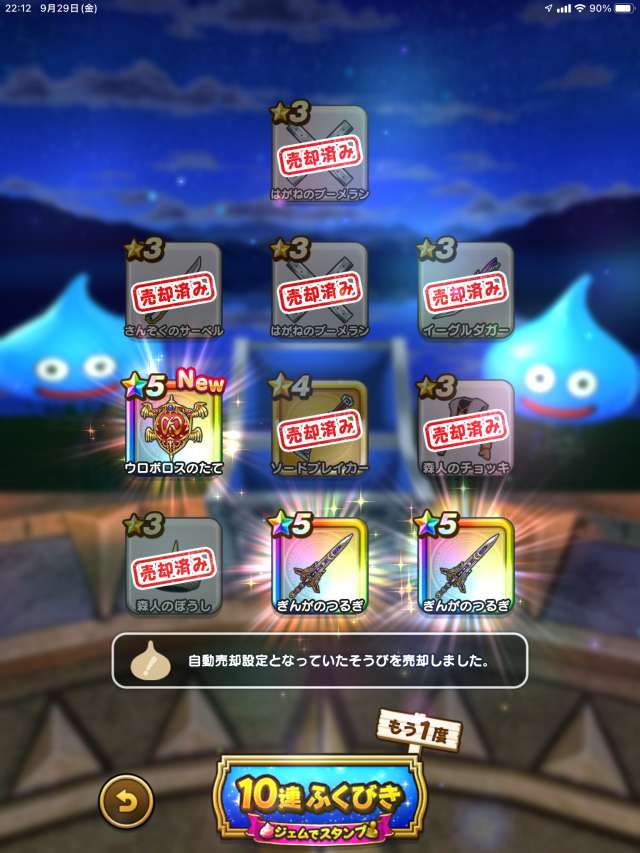The image size is (640, 853).
Task: Open the イーグルダガー item card
Action: pyautogui.click(x=466, y=292)
